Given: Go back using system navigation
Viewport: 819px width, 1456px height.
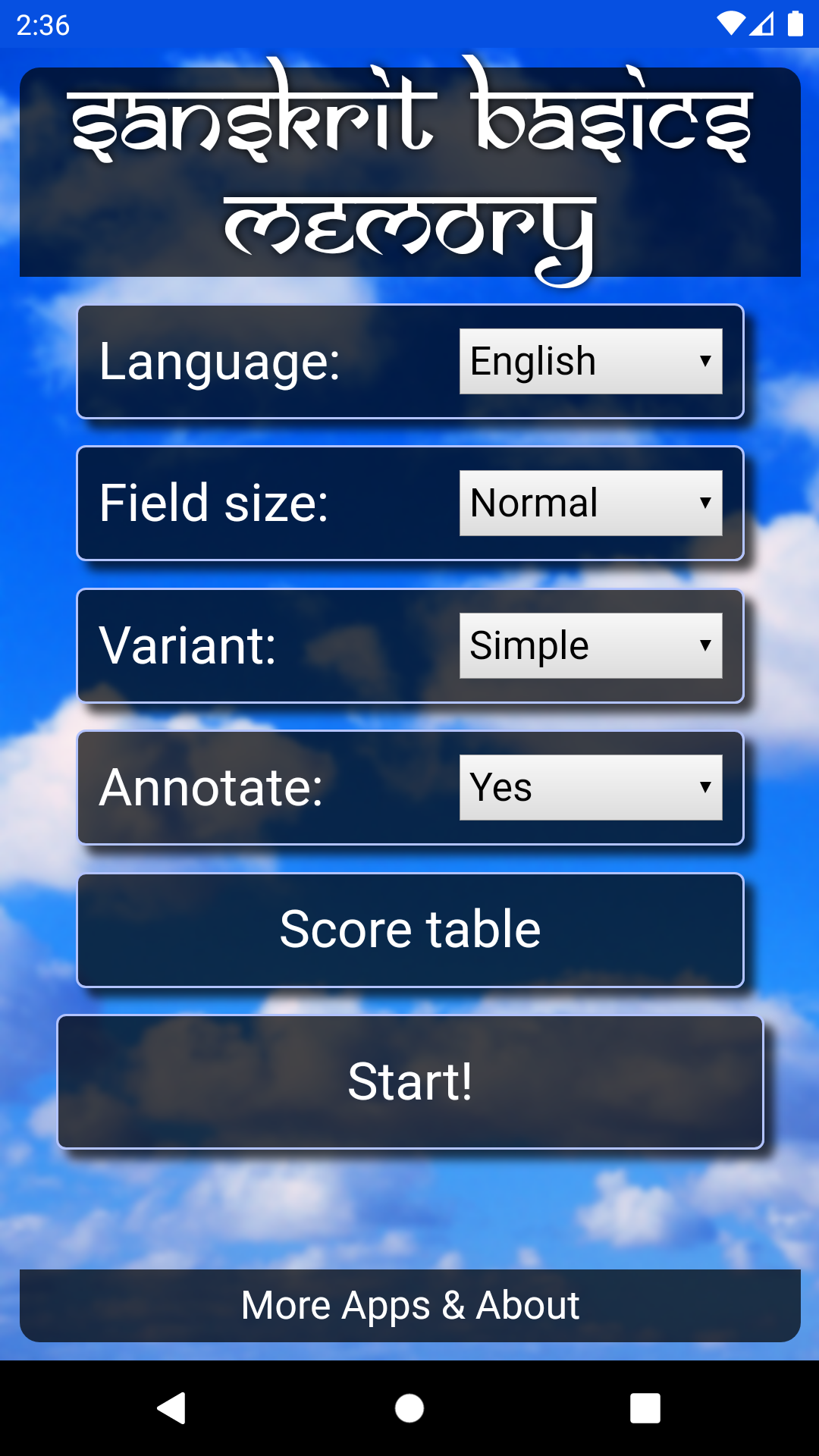Looking at the screenshot, I should point(172,1408).
